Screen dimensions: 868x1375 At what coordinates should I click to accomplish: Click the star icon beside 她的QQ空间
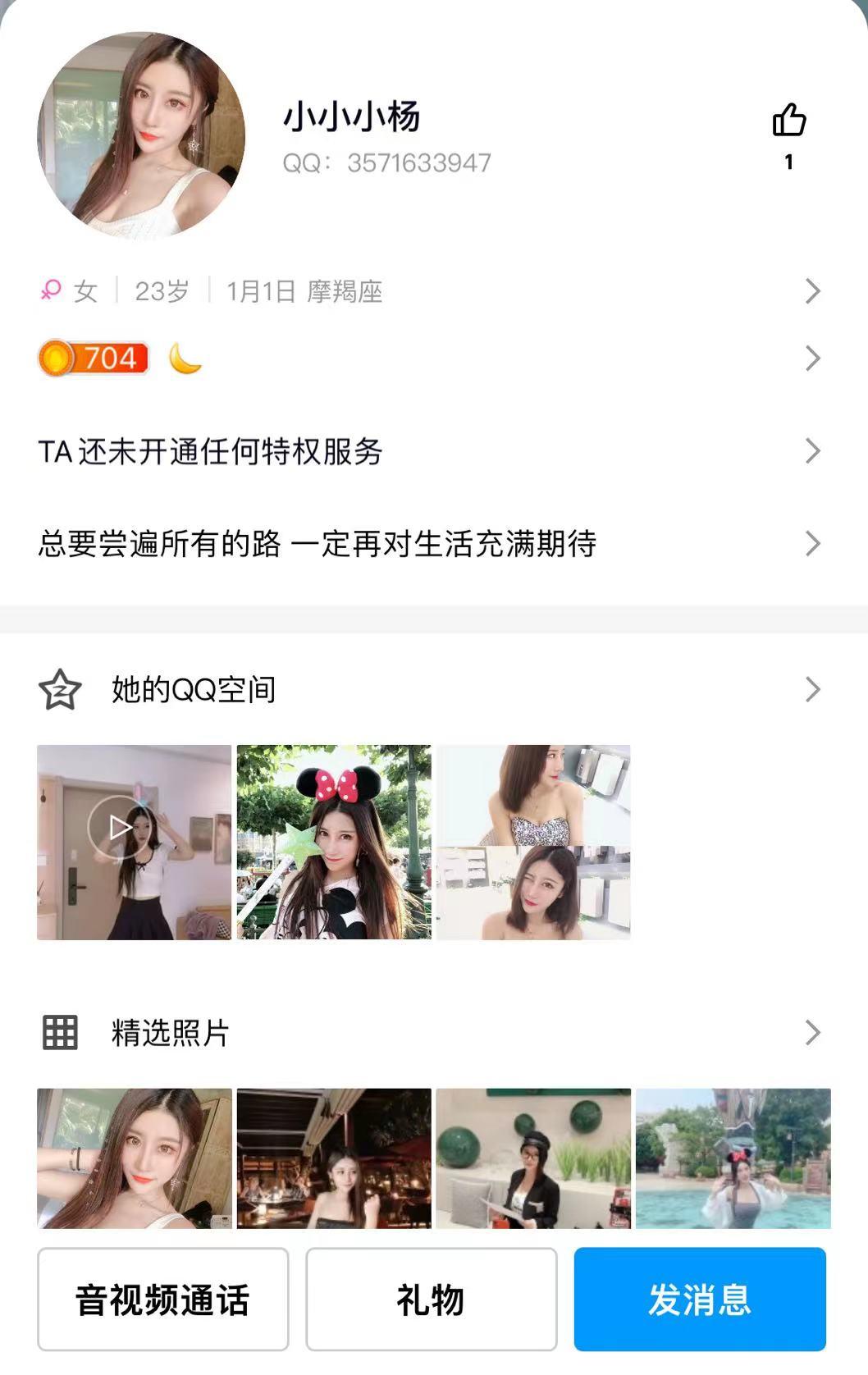(x=58, y=690)
